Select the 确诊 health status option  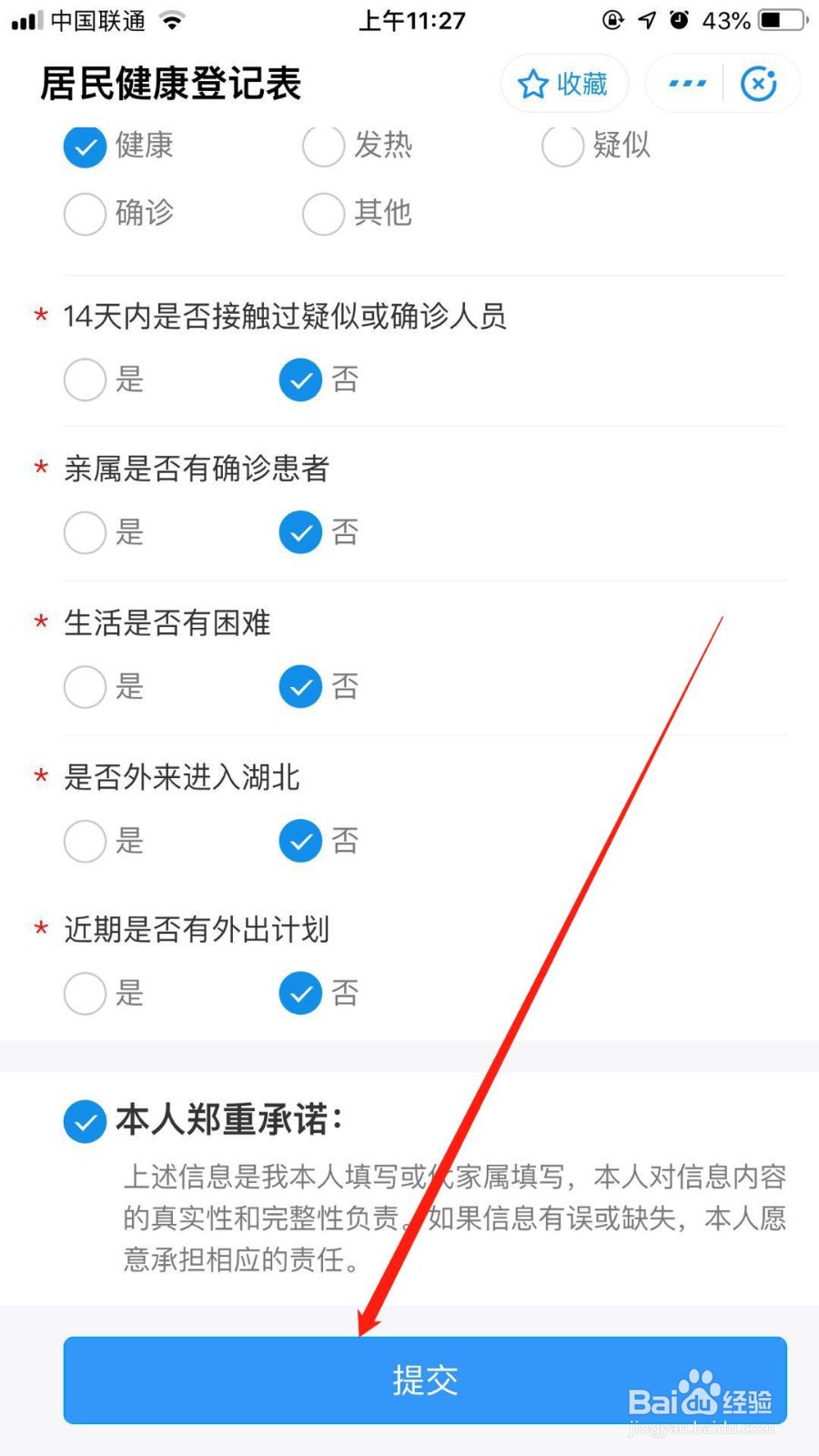click(x=85, y=214)
